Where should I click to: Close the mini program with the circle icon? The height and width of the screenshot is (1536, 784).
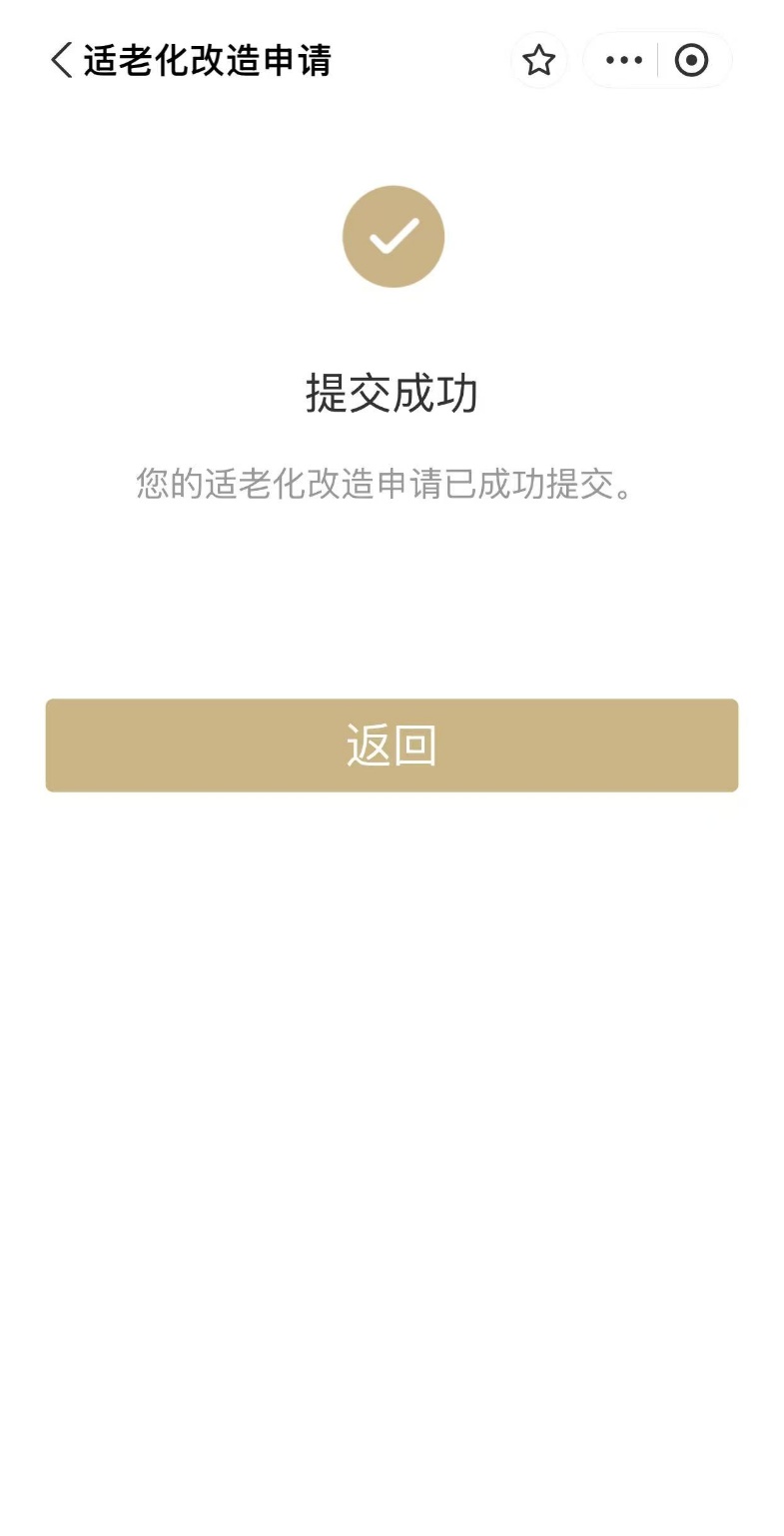tap(691, 61)
